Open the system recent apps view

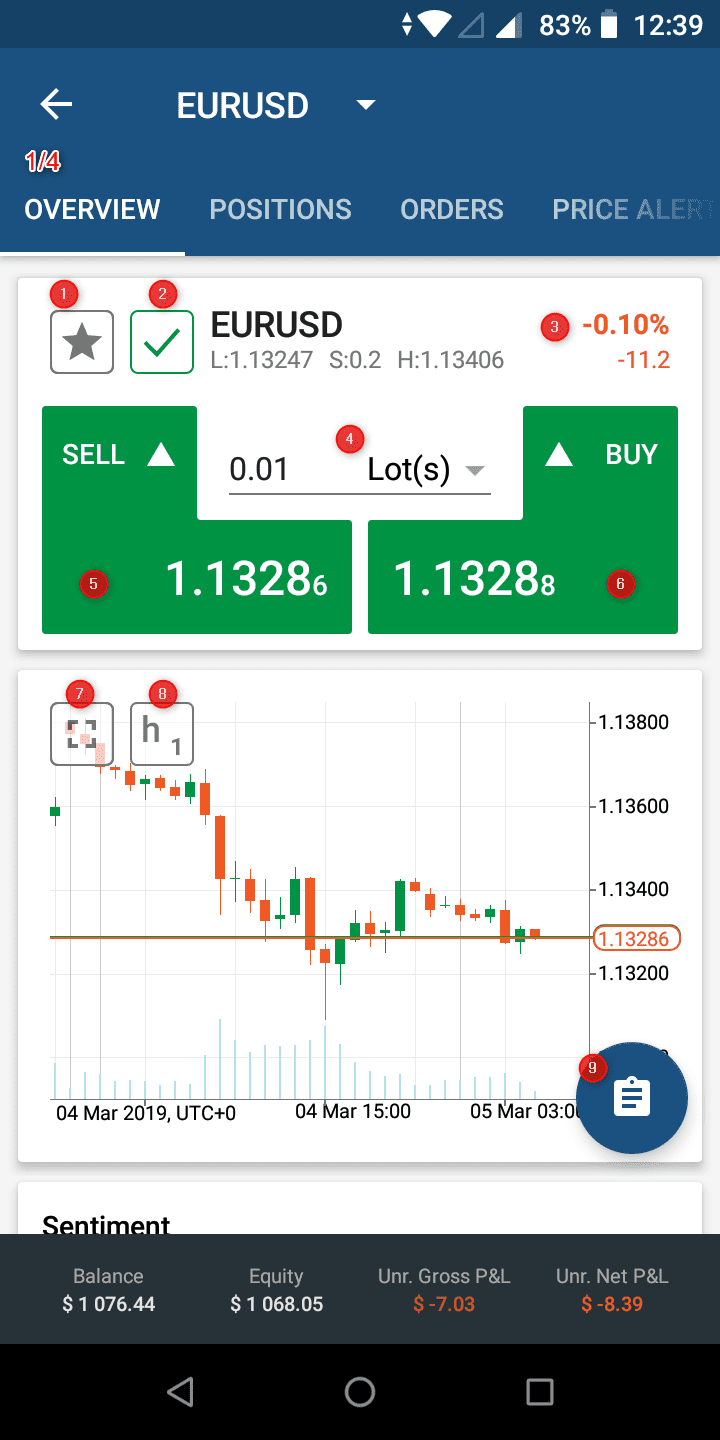point(540,1391)
